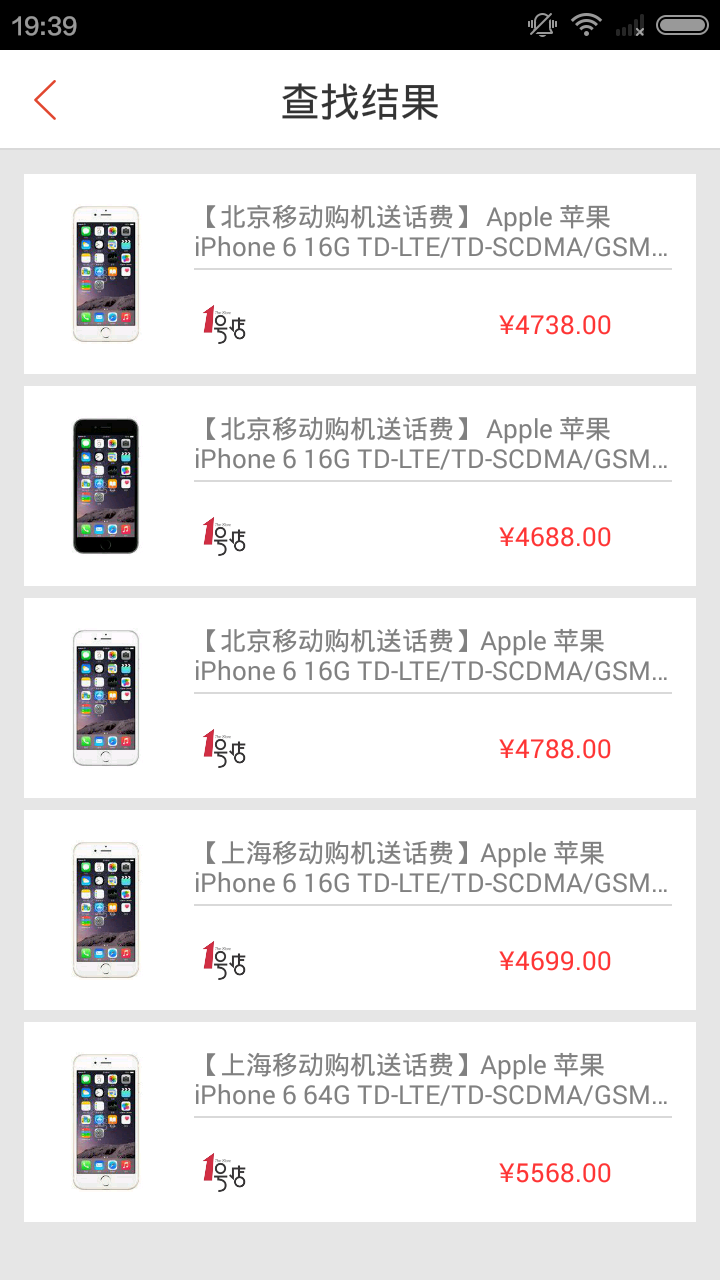Open the first 北京移动 iPhone 6 16G listing
Screen dimensions: 720x1280
pyautogui.click(x=360, y=274)
